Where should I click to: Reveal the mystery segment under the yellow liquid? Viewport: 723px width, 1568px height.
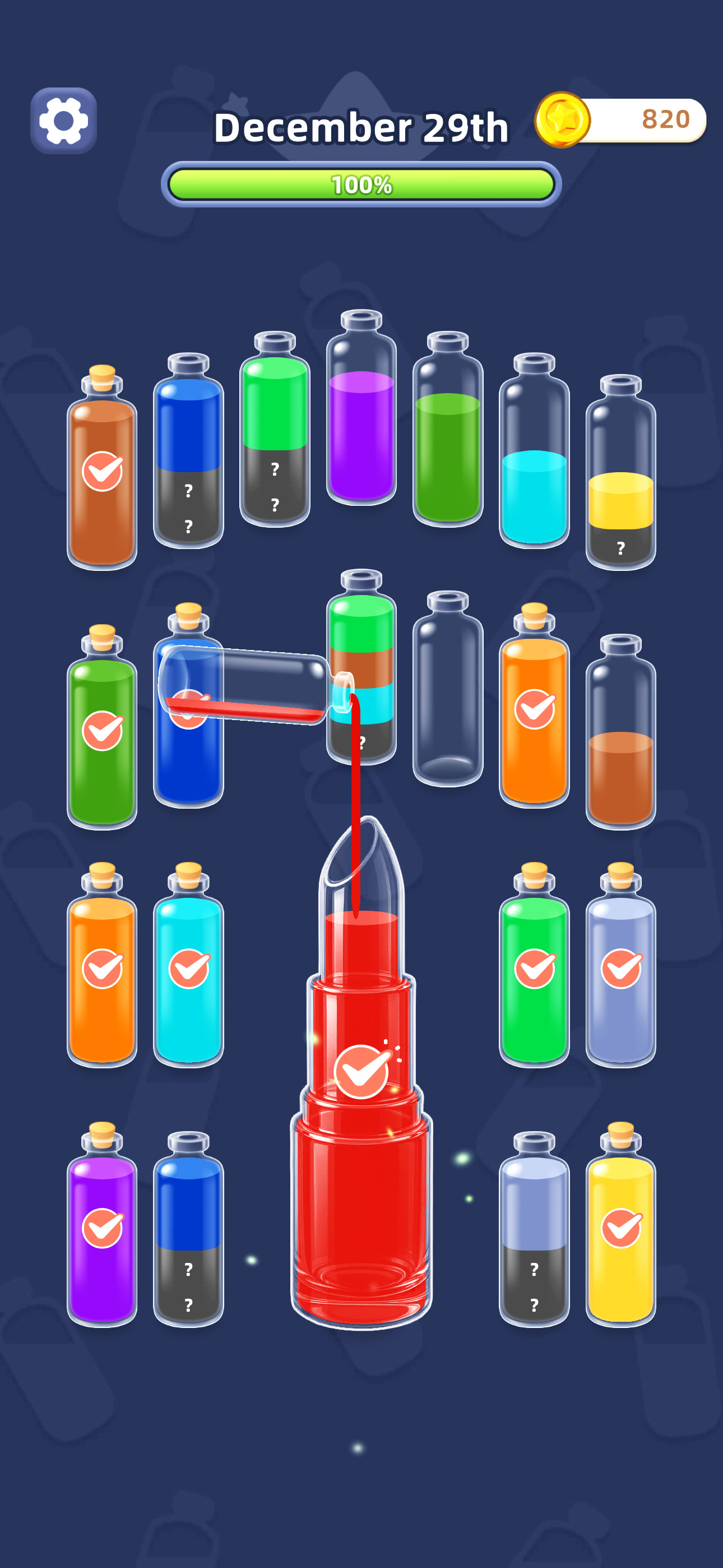[x=622, y=548]
